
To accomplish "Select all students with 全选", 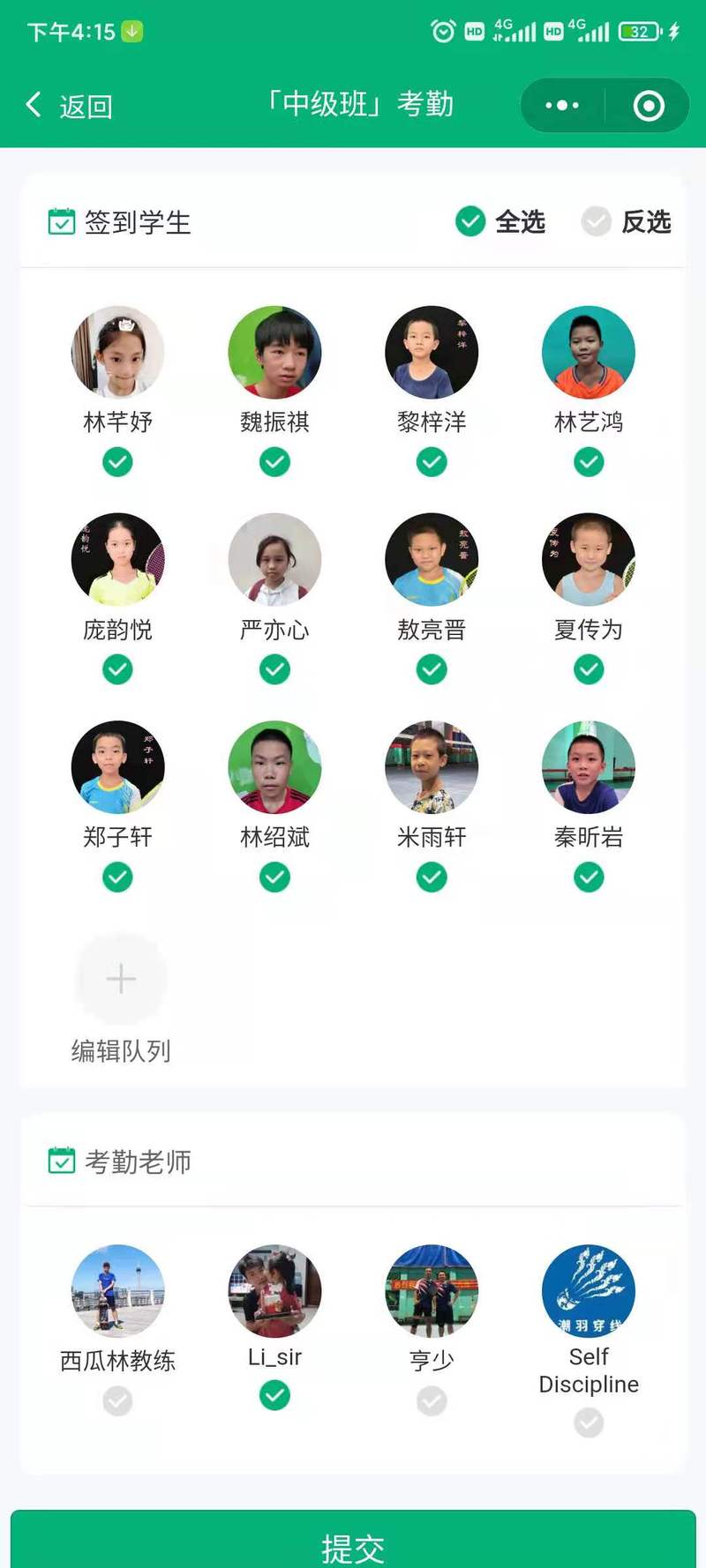I will coord(500,221).
